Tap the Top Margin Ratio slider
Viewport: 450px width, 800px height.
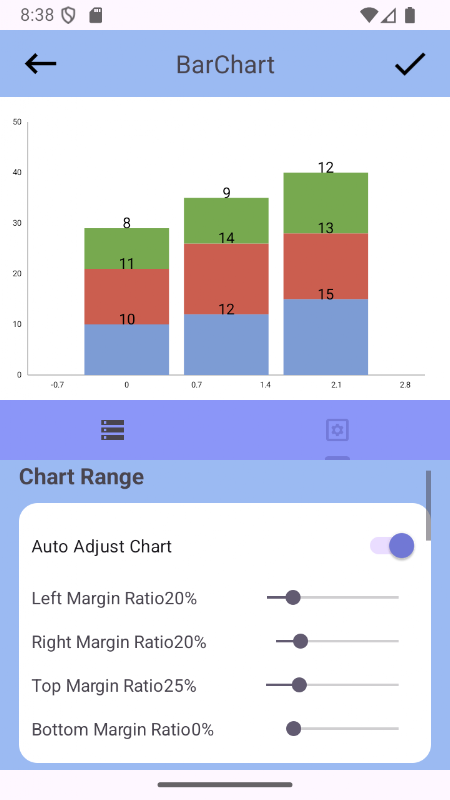tap(332, 685)
